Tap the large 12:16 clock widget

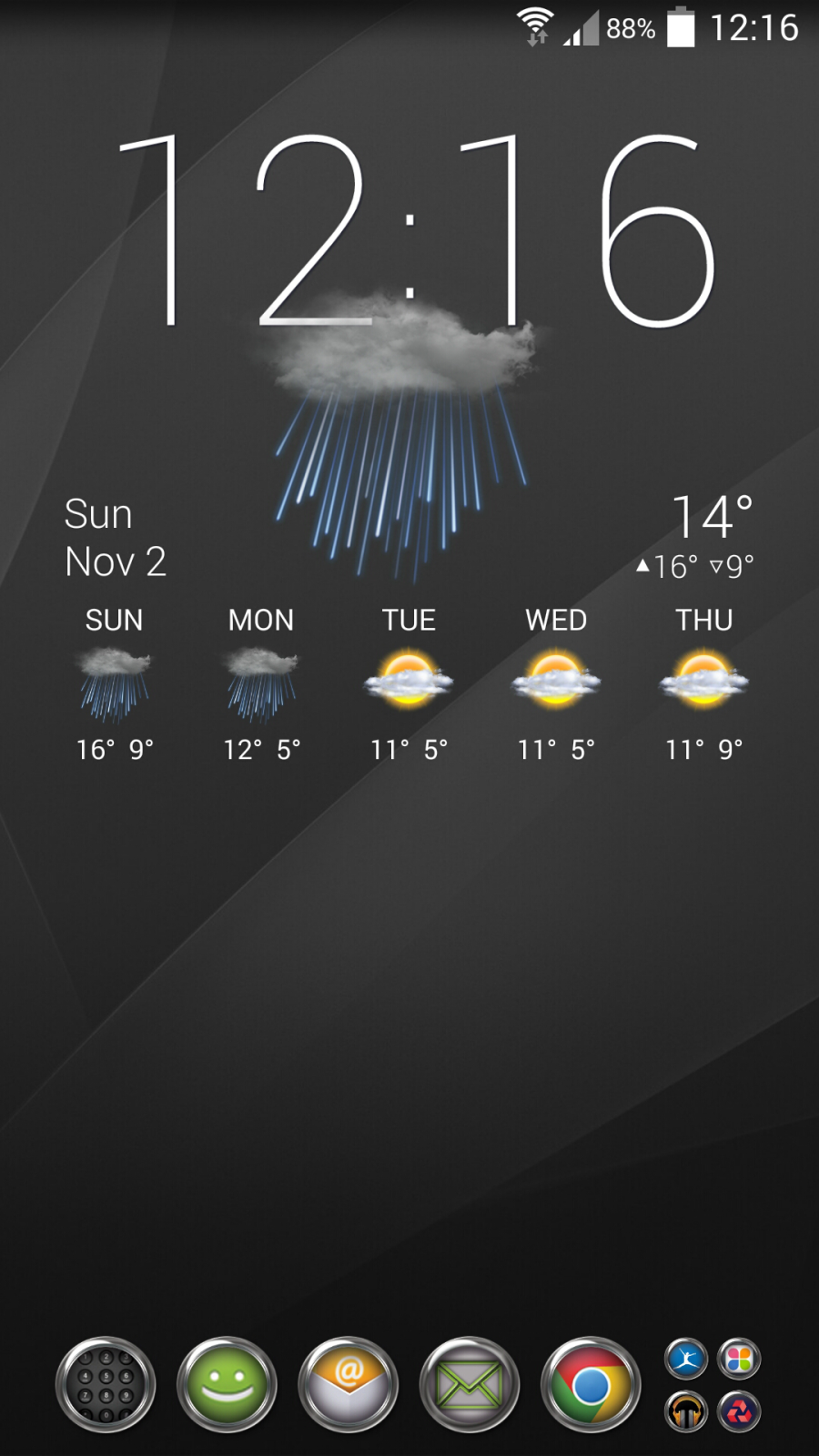414,232
